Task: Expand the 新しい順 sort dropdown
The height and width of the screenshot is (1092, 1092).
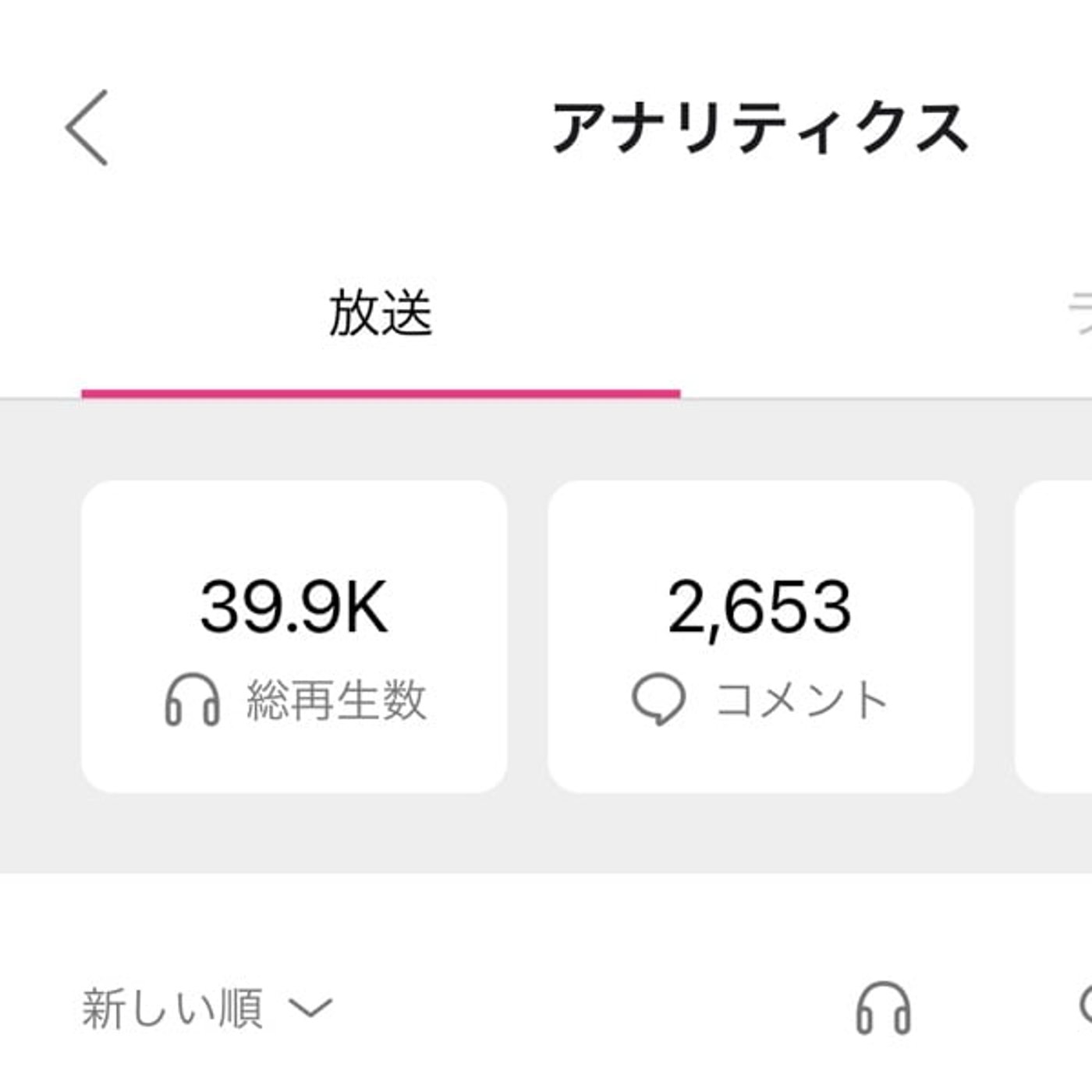Action: click(207, 1008)
